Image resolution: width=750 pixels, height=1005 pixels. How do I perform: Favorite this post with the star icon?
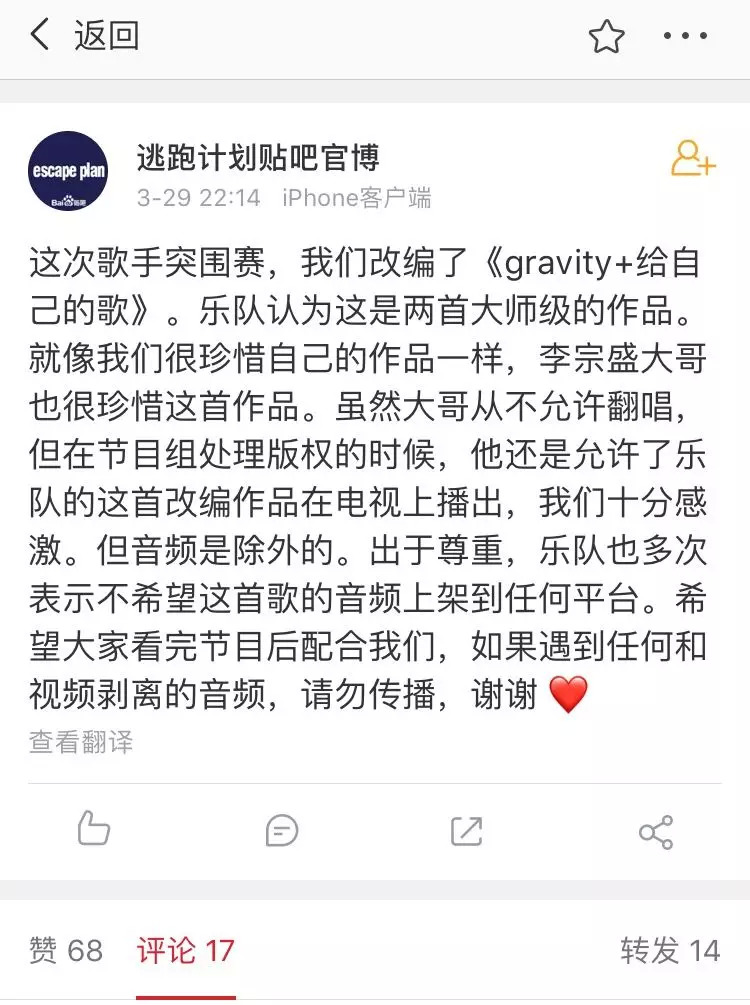coord(606,38)
